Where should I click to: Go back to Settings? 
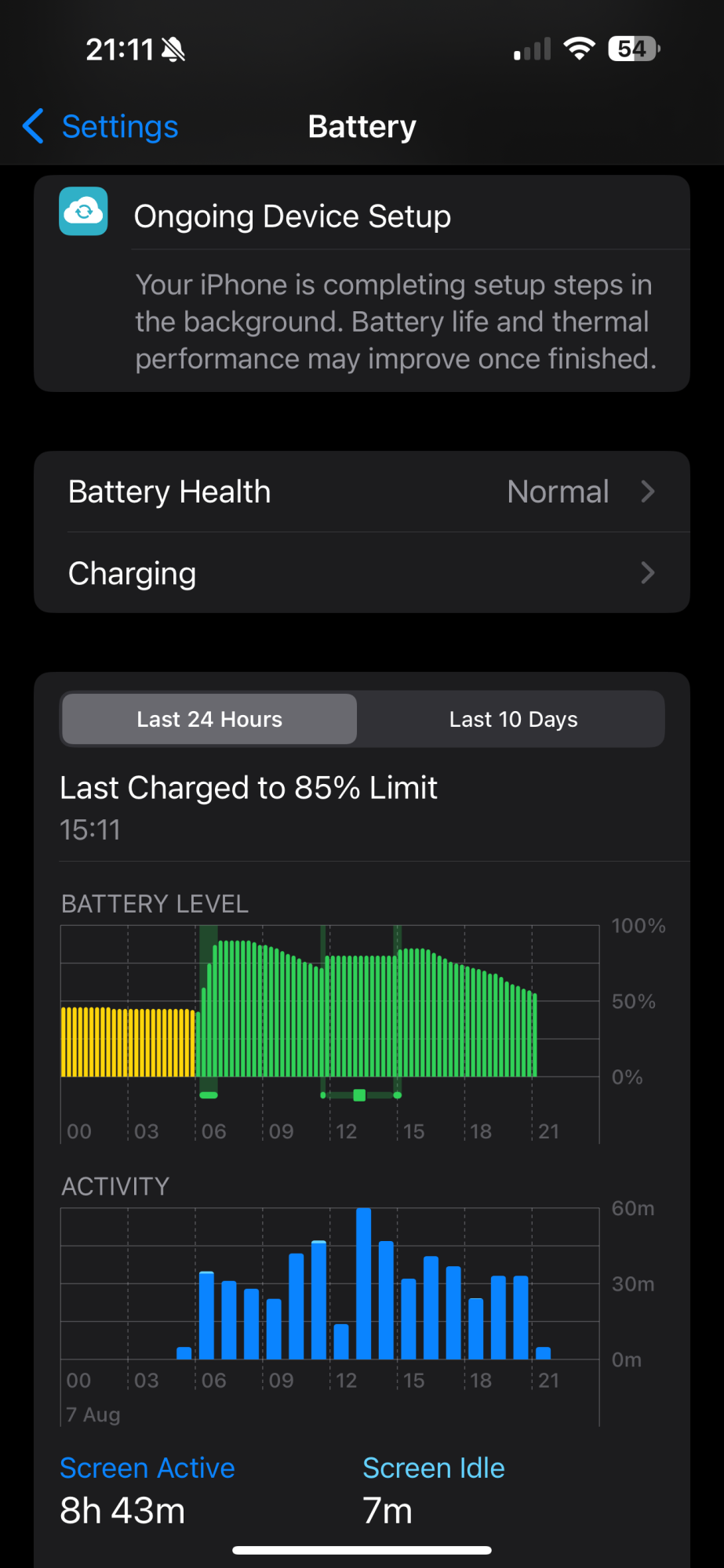coord(101,127)
